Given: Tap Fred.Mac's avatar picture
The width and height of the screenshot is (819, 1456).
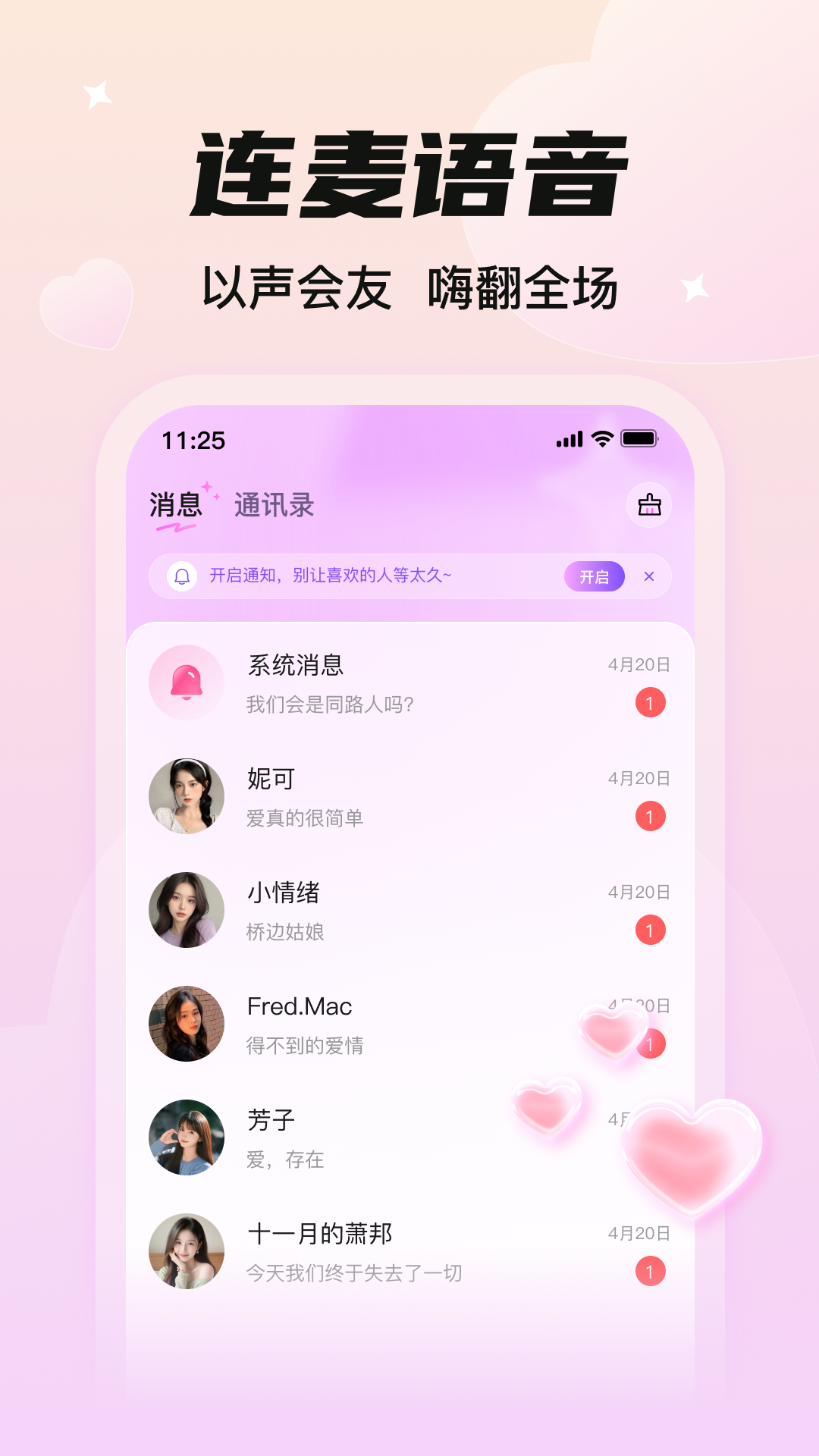Looking at the screenshot, I should [187, 1023].
